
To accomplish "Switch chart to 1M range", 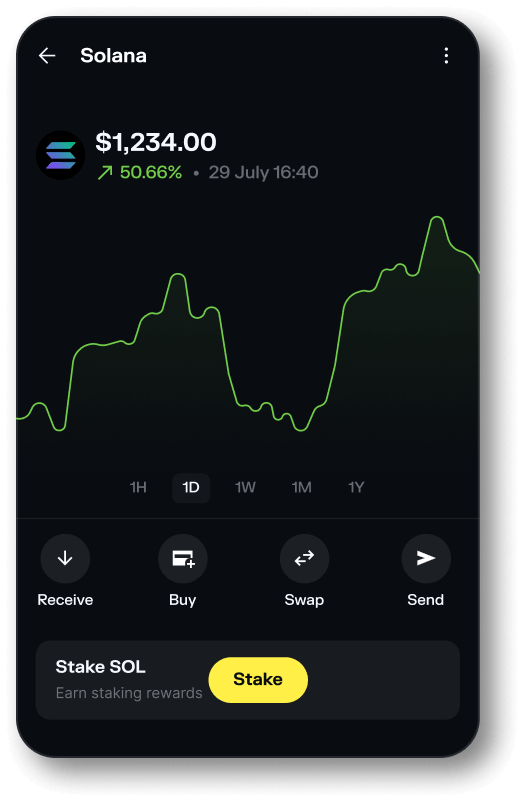I will 301,487.
